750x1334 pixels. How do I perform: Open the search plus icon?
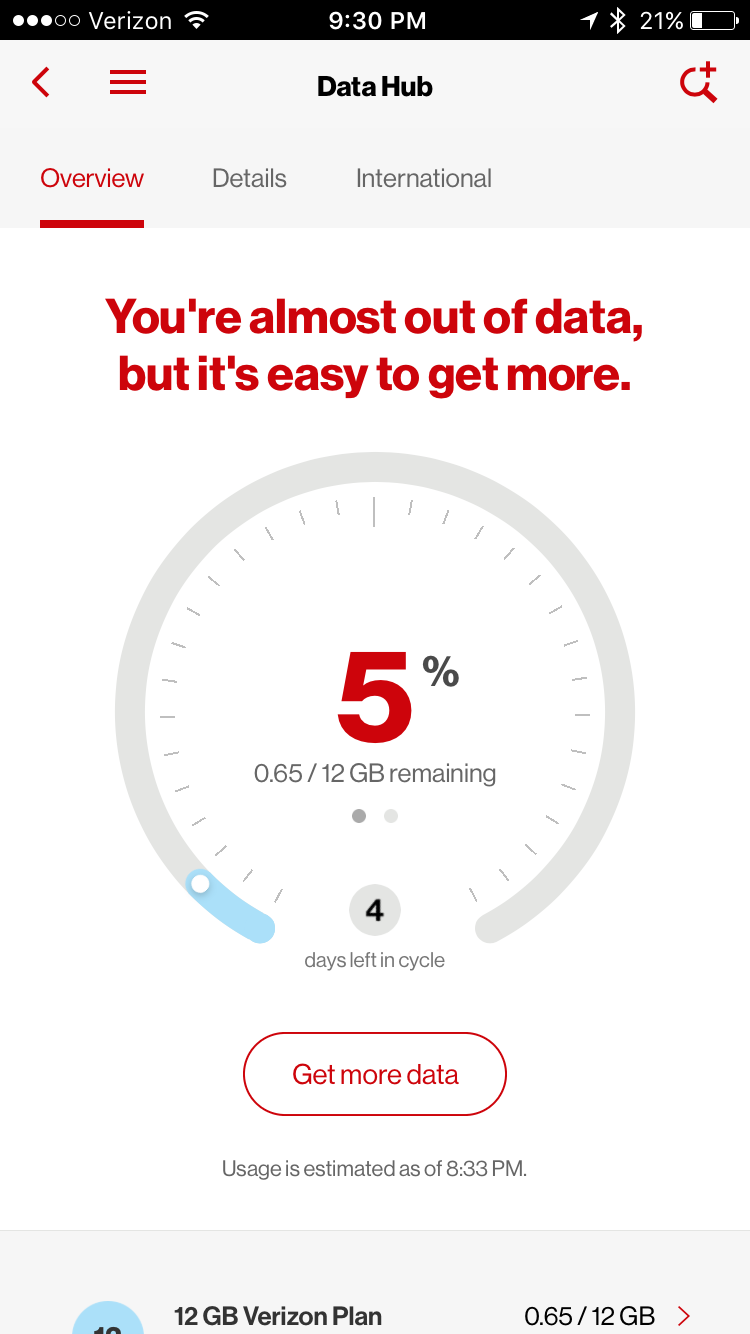(x=699, y=83)
